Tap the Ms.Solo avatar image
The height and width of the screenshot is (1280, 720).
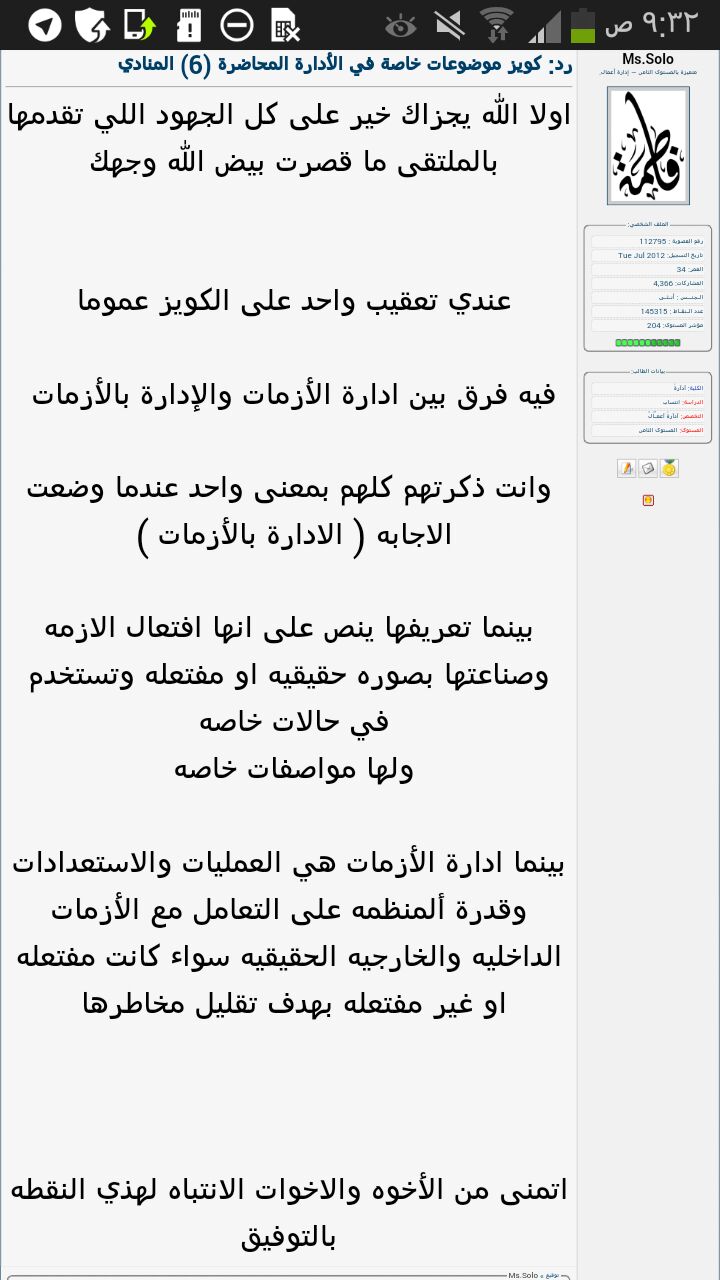coord(648,146)
